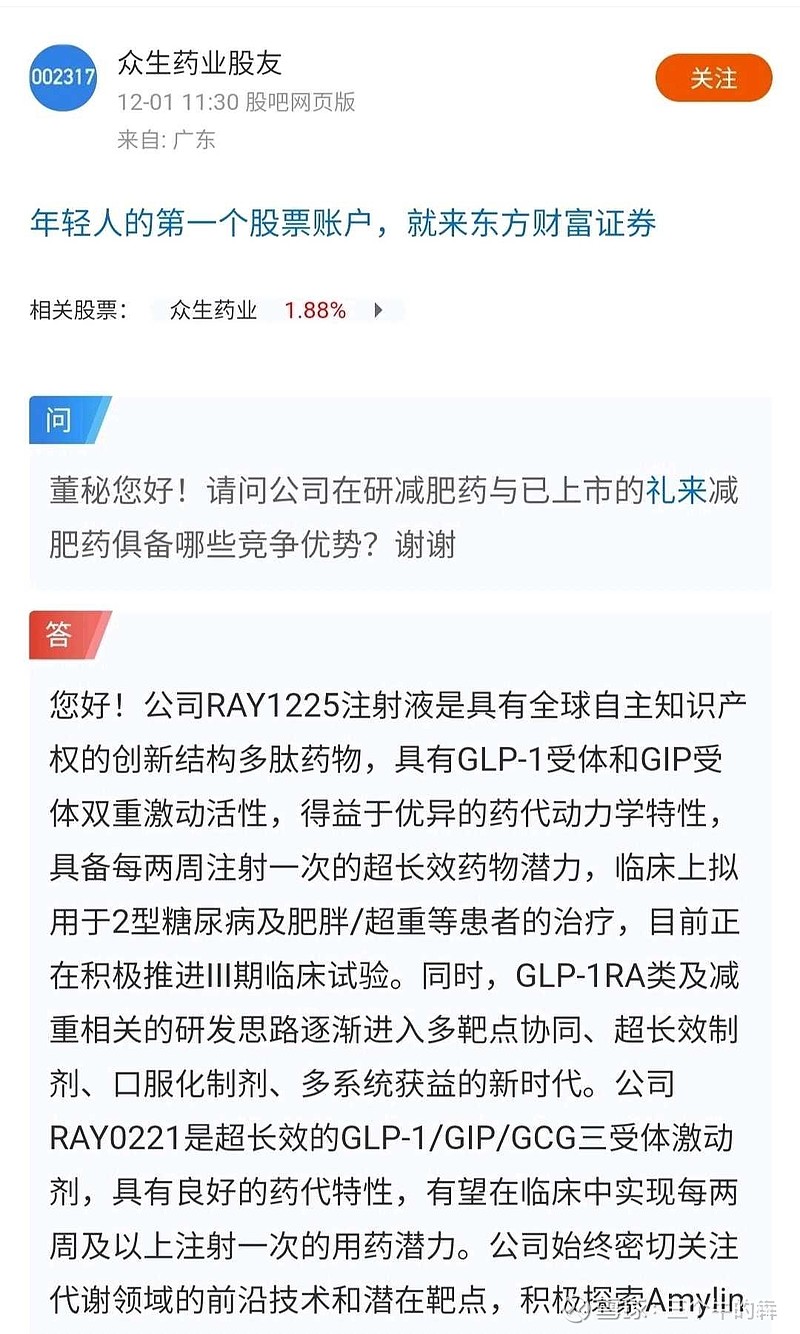The height and width of the screenshot is (1334, 800).
Task: Tap the orange 关注 follow badge
Action: (x=713, y=77)
